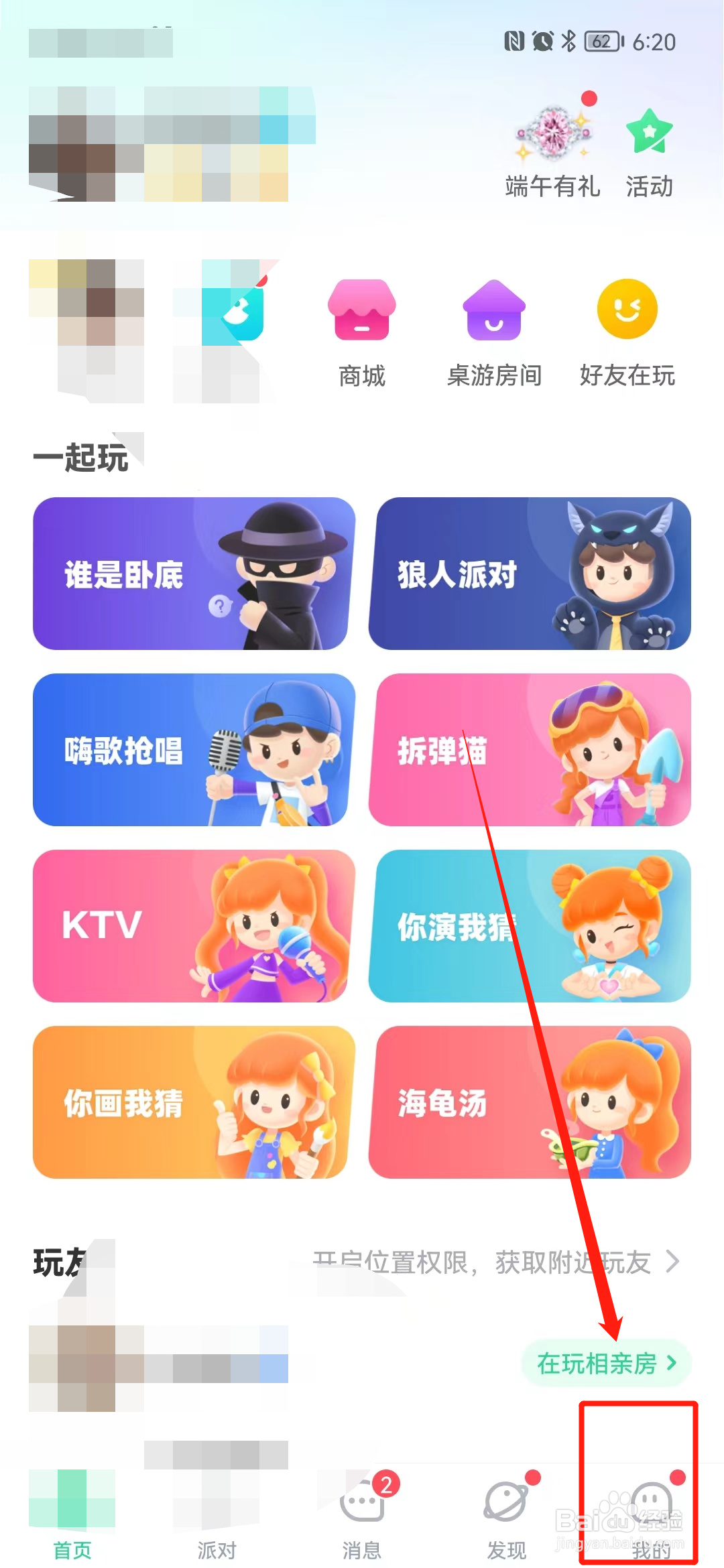Image resolution: width=724 pixels, height=1568 pixels.
Task: Open 嗨歌抢唱 singing game
Action: [191, 750]
